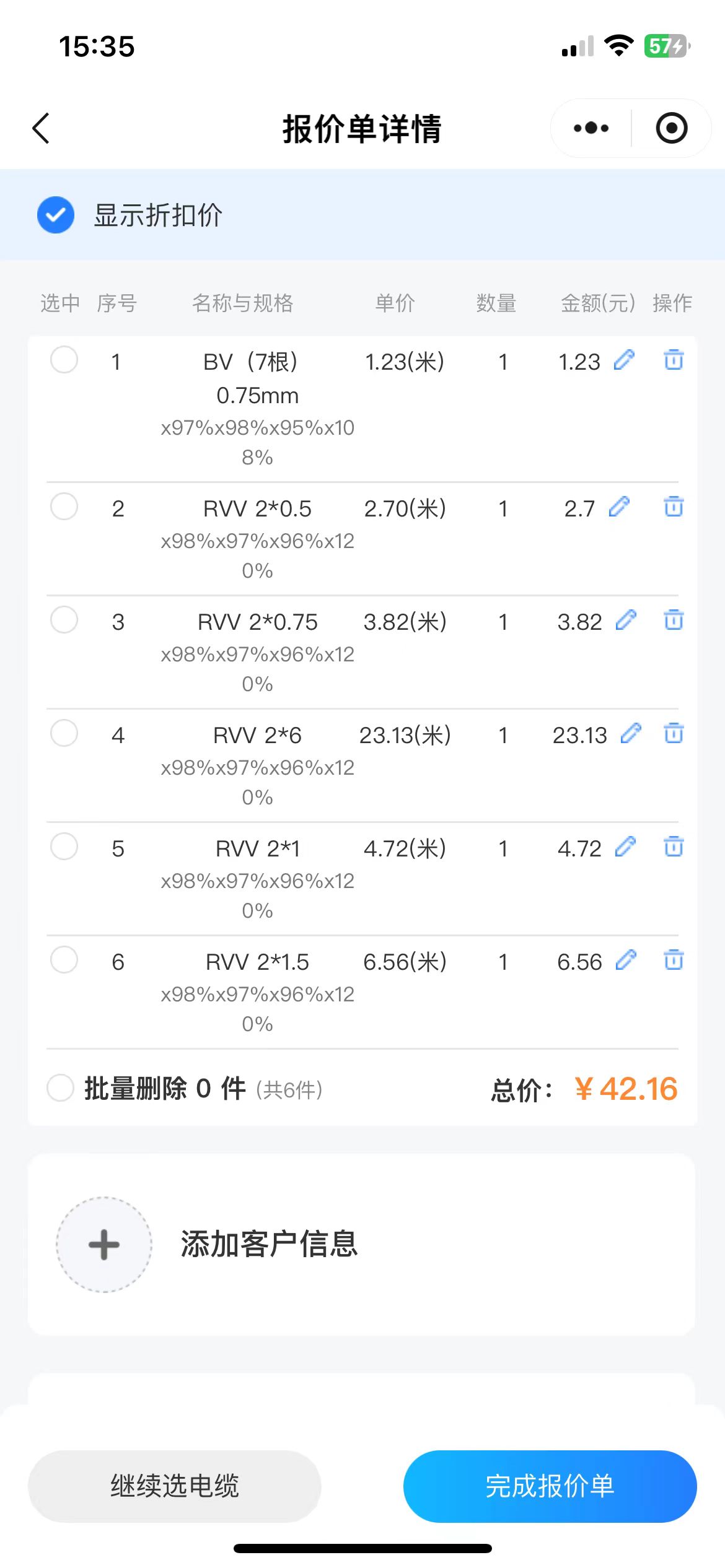Finish the quote with 完成报价单
The height and width of the screenshot is (1568, 725).
coord(550,1486)
